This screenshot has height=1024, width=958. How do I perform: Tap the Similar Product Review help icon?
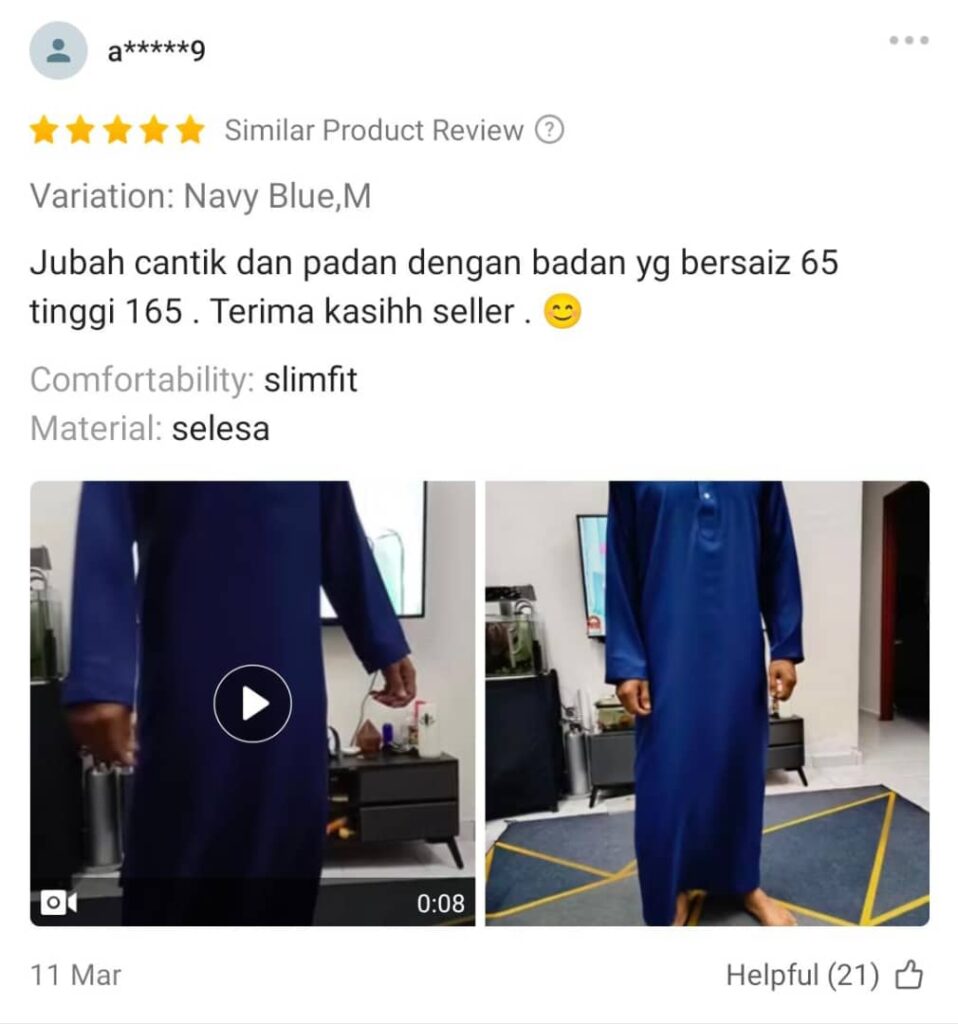[549, 130]
